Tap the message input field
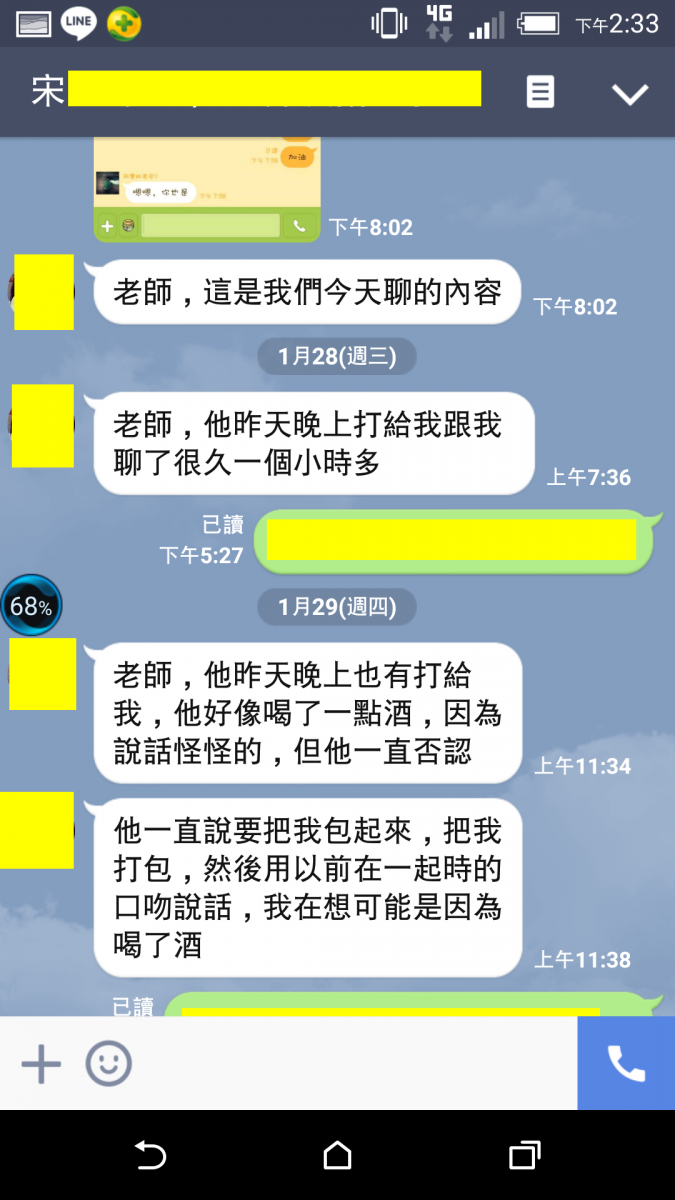Screen dimensions: 675x1200 (350, 1064)
